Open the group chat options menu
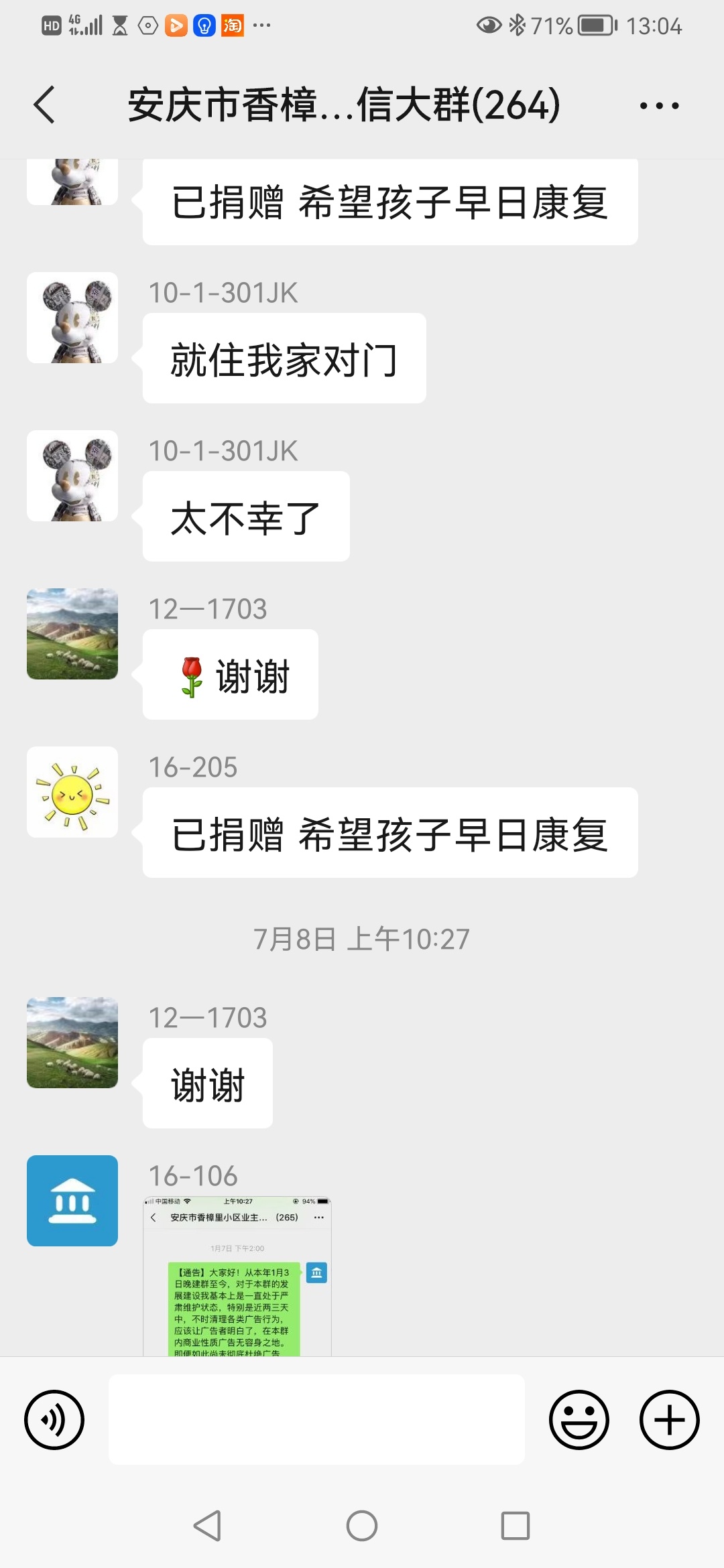 pyautogui.click(x=659, y=105)
